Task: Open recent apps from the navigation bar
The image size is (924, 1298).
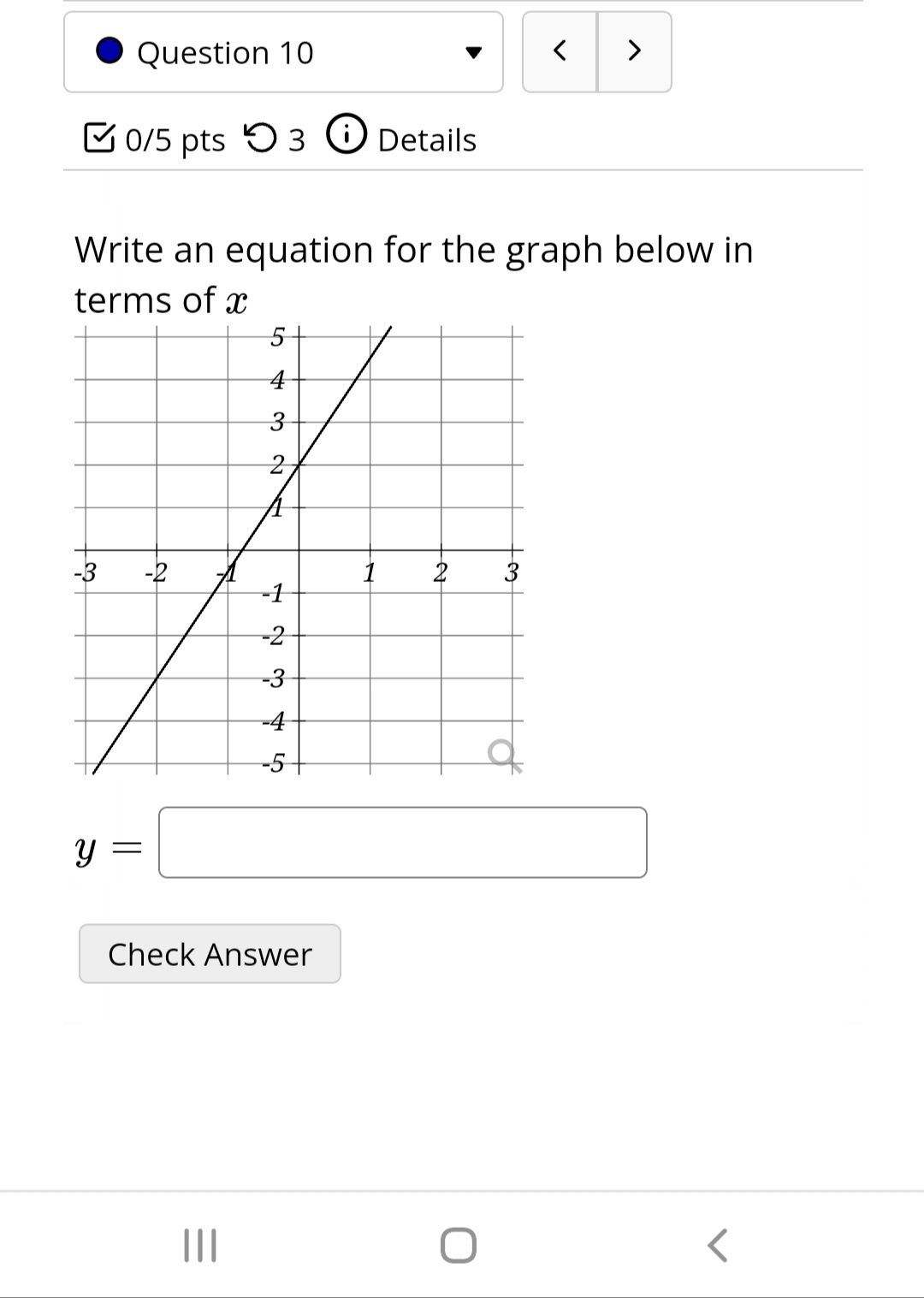Action: tap(201, 1245)
